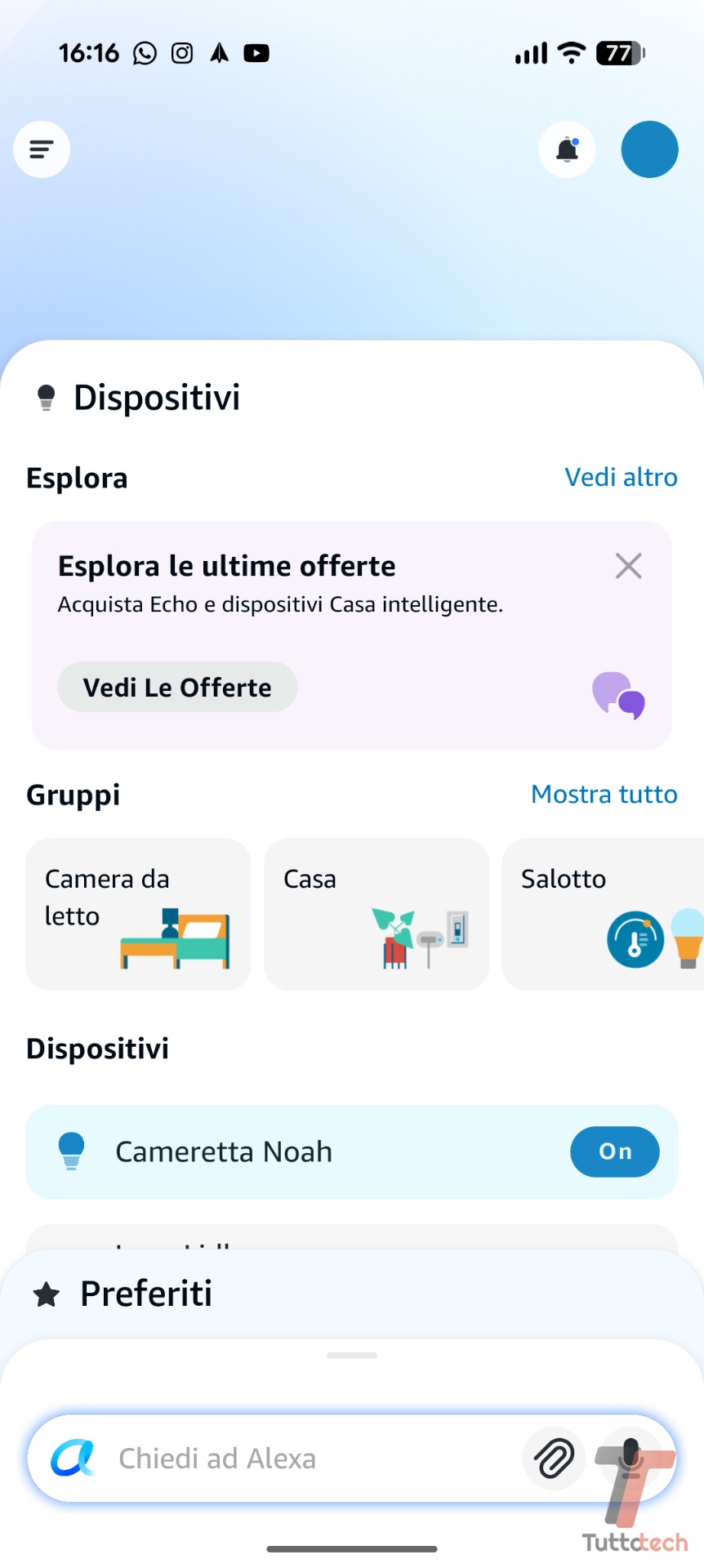Expand the Preferiti section
The image size is (704, 1568).
click(x=147, y=1294)
